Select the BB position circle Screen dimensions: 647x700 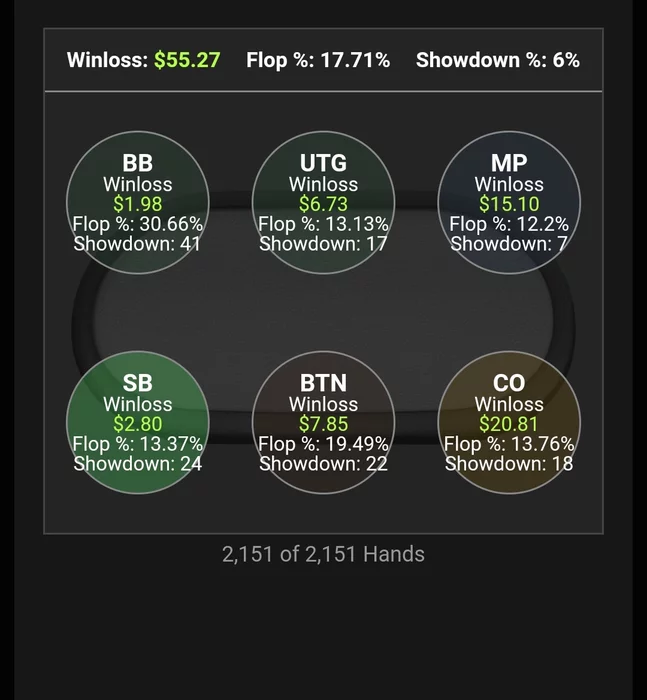pyautogui.click(x=138, y=203)
